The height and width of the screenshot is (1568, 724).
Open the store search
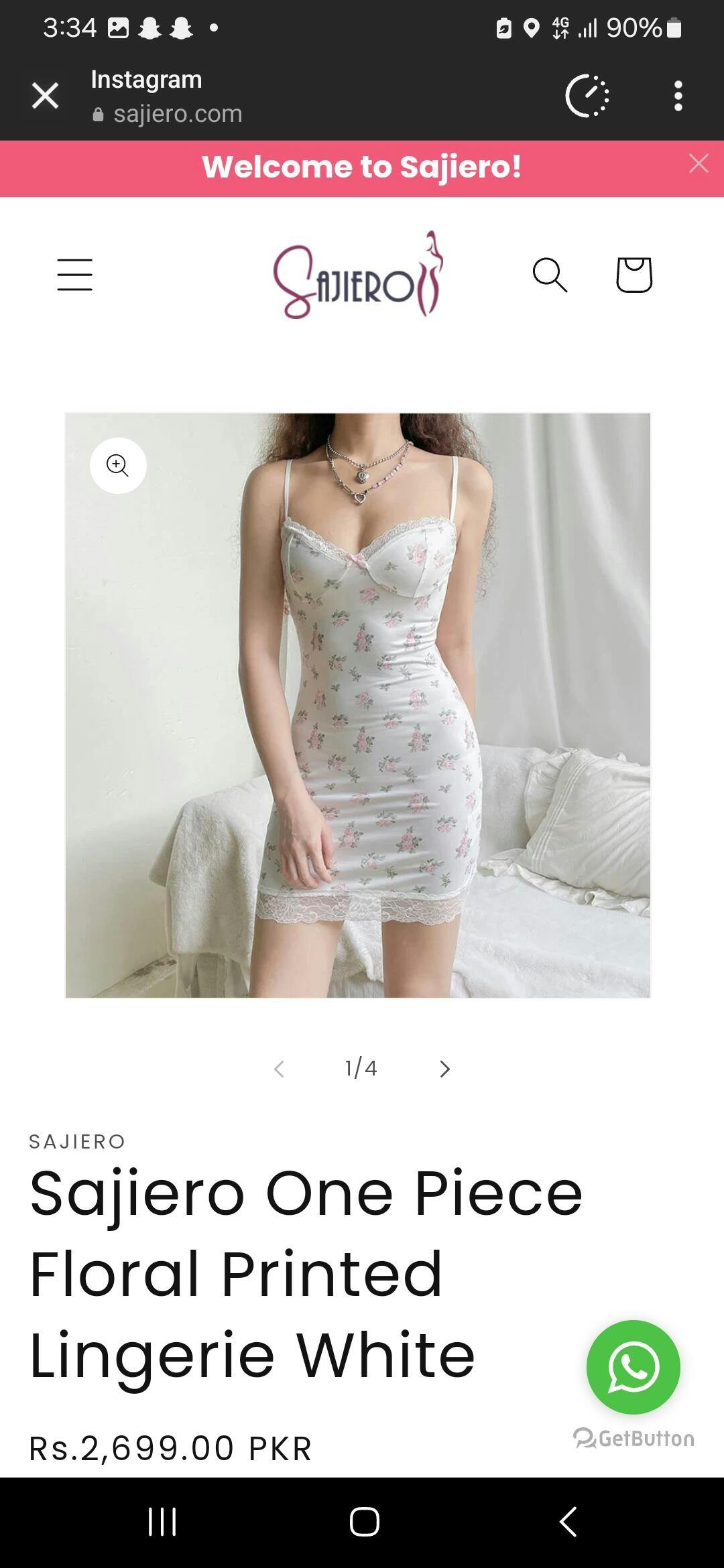coord(550,275)
